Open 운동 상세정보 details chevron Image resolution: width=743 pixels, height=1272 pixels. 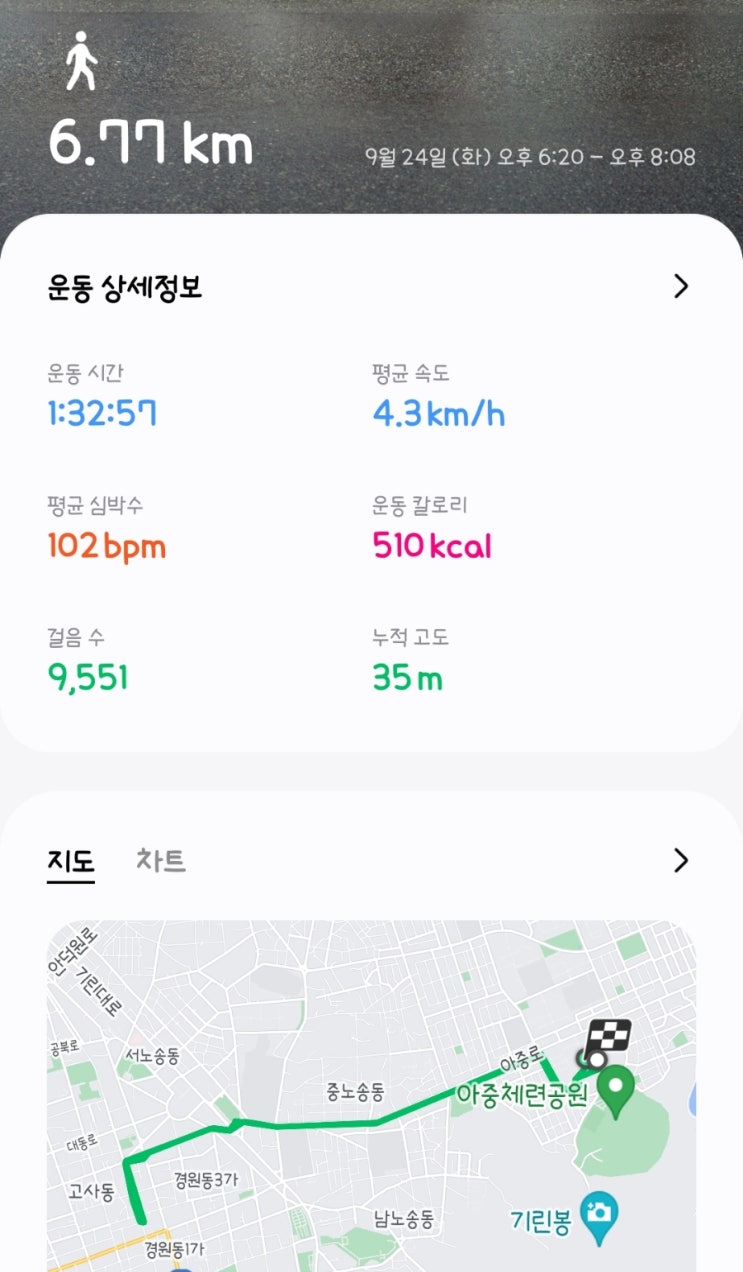681,287
